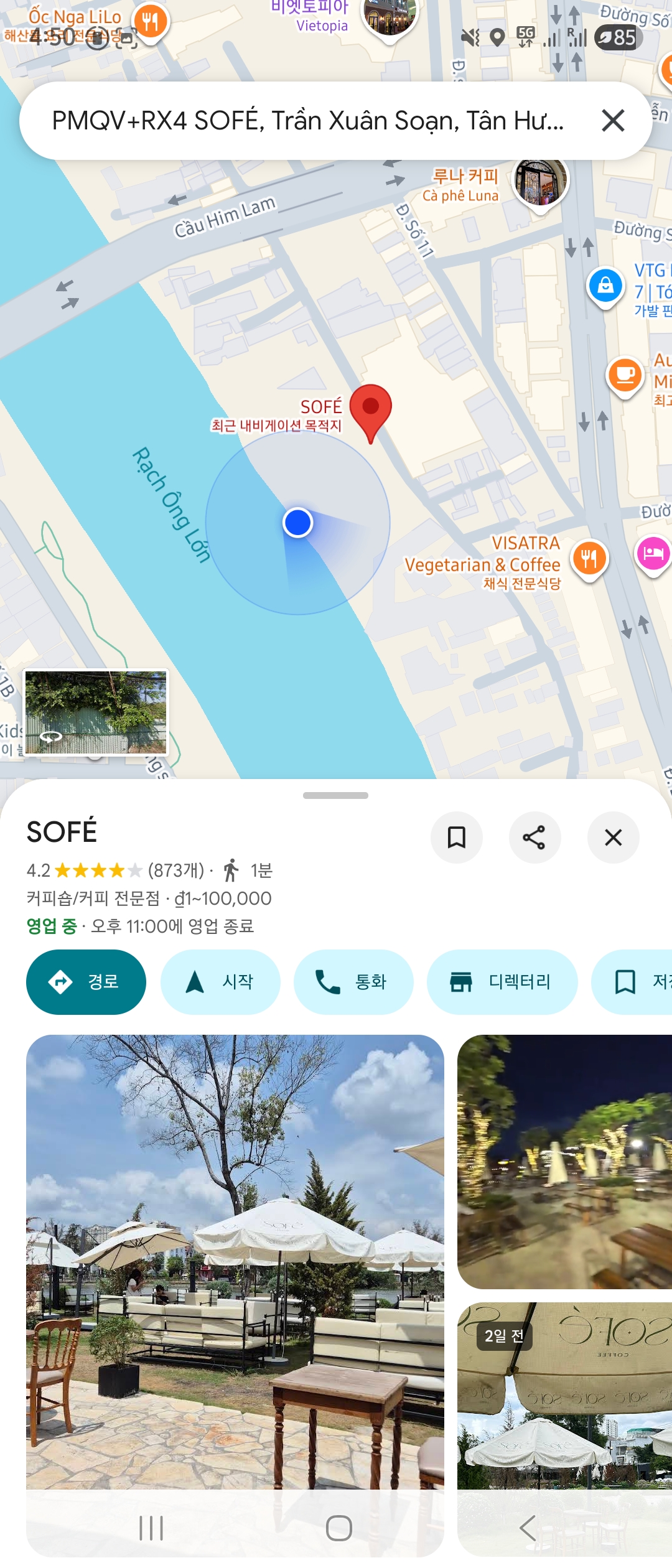
Task: Get directions with the 경로 button
Action: [86, 982]
